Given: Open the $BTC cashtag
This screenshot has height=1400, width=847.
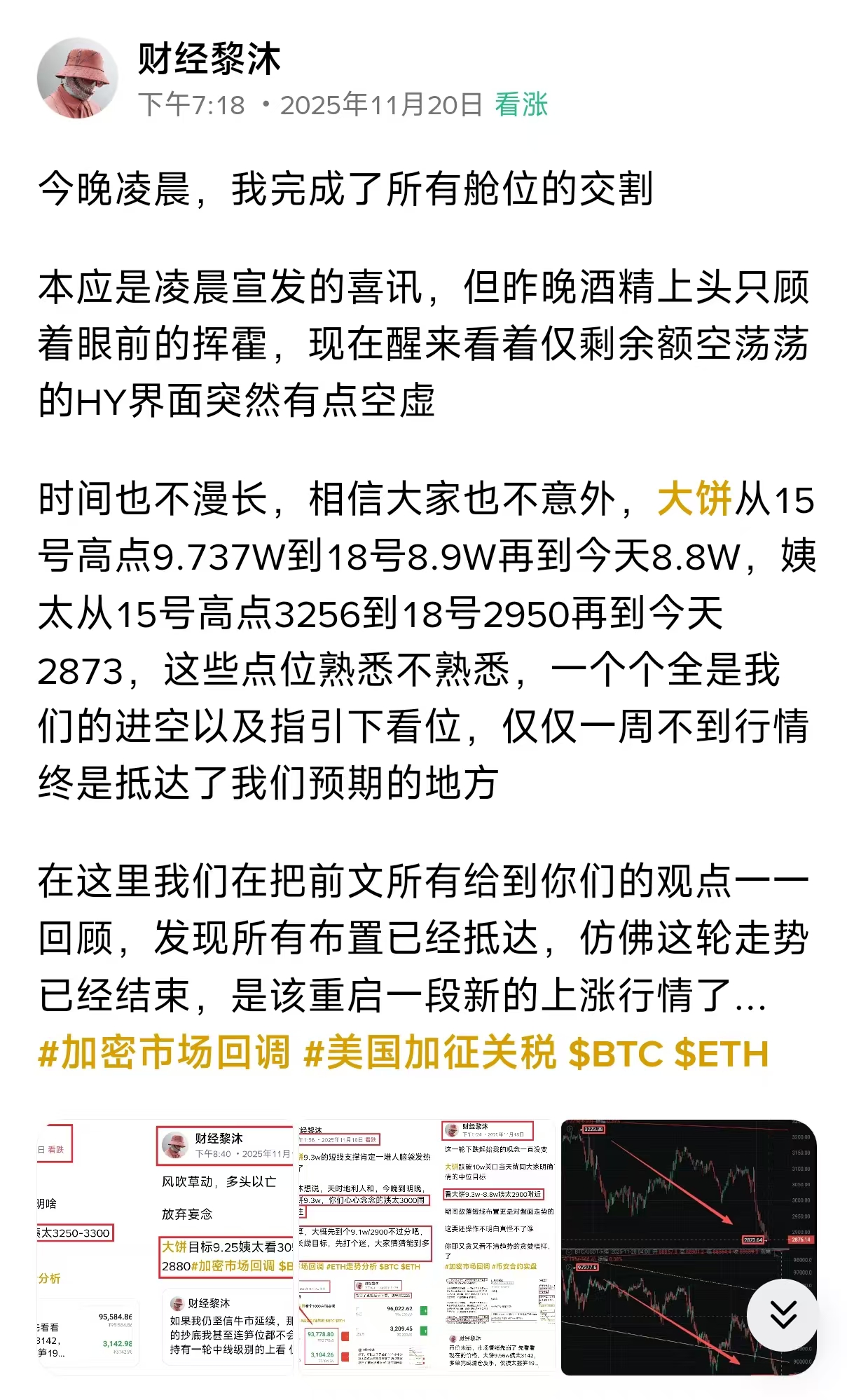Looking at the screenshot, I should (x=615, y=1053).
